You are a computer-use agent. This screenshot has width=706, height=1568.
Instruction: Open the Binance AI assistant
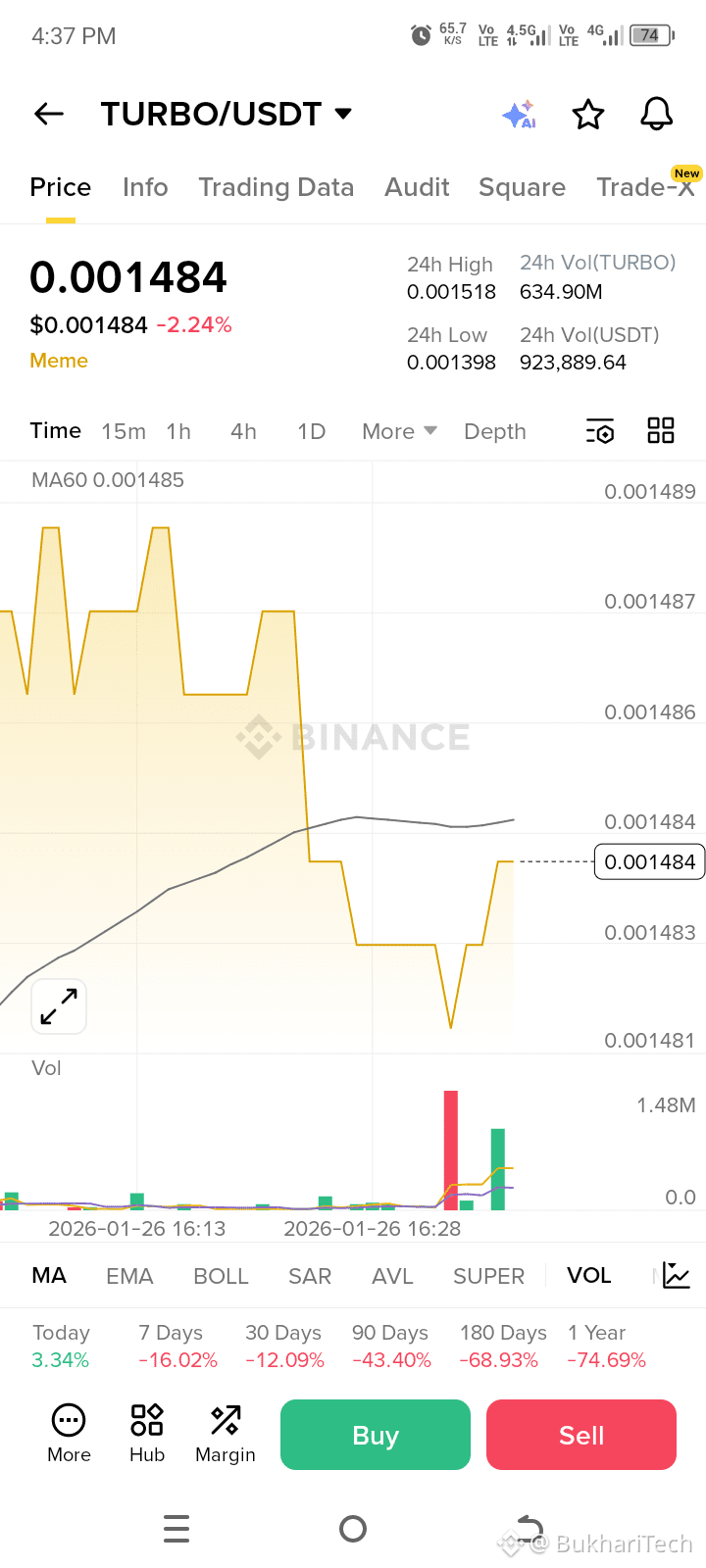pos(518,114)
